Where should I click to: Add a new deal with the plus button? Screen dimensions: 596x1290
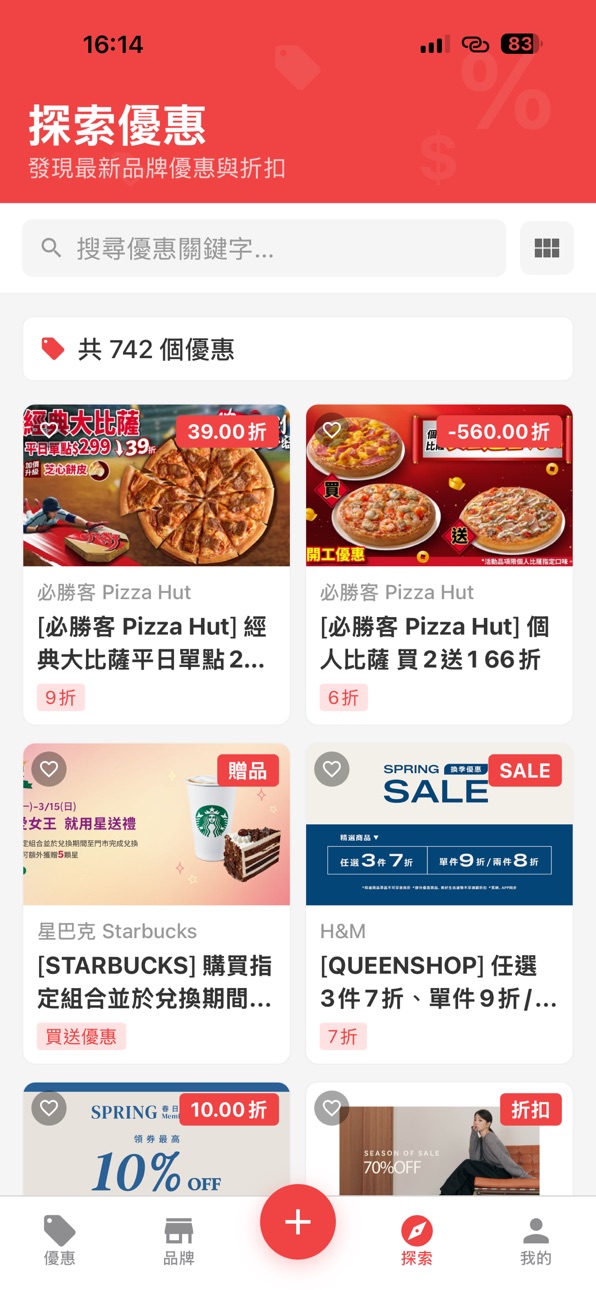click(298, 1222)
